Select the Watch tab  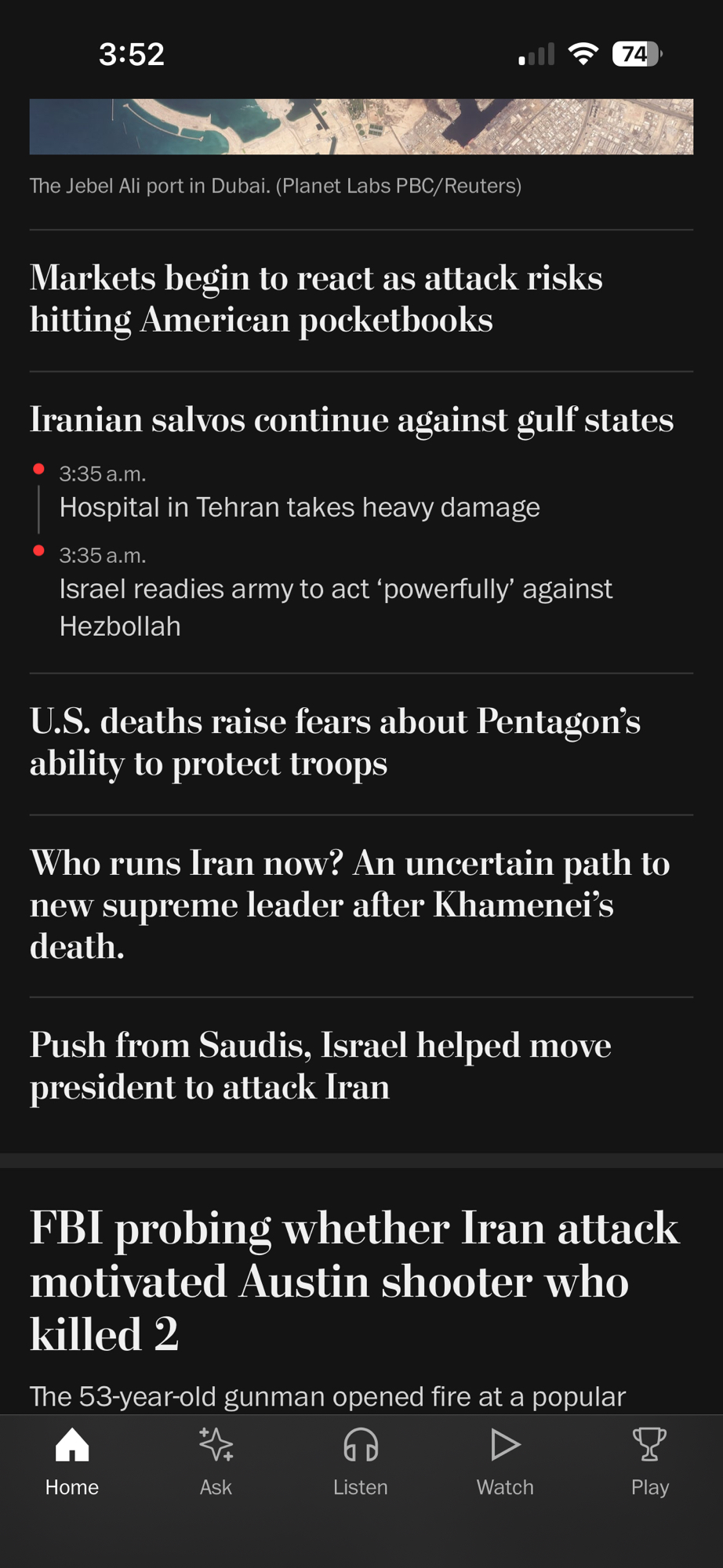click(505, 1461)
